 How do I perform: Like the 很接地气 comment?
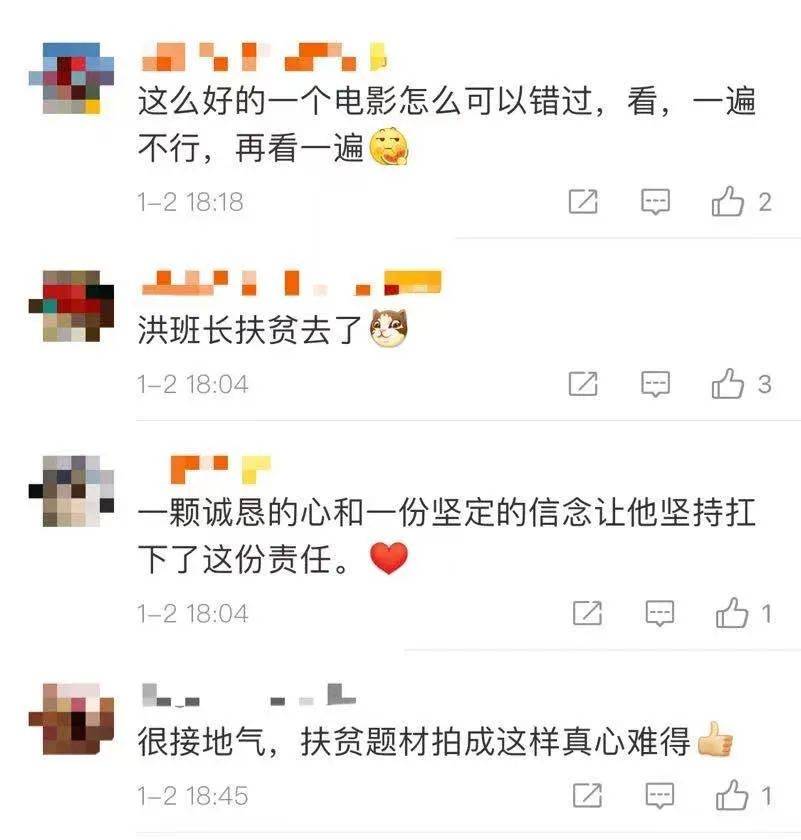(731, 796)
